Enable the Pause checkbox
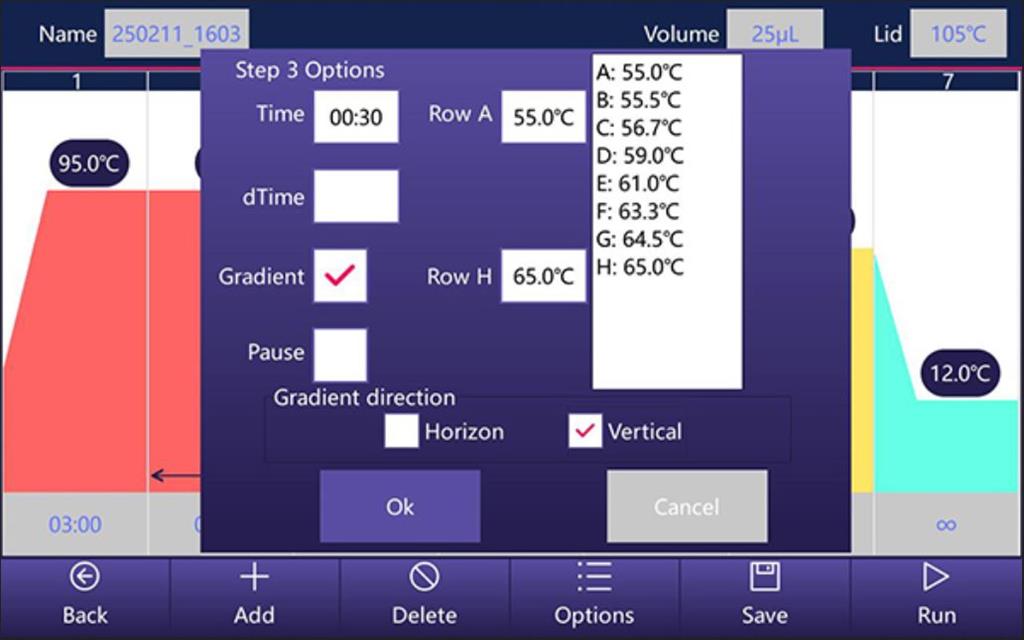The height and width of the screenshot is (640, 1024). click(340, 354)
